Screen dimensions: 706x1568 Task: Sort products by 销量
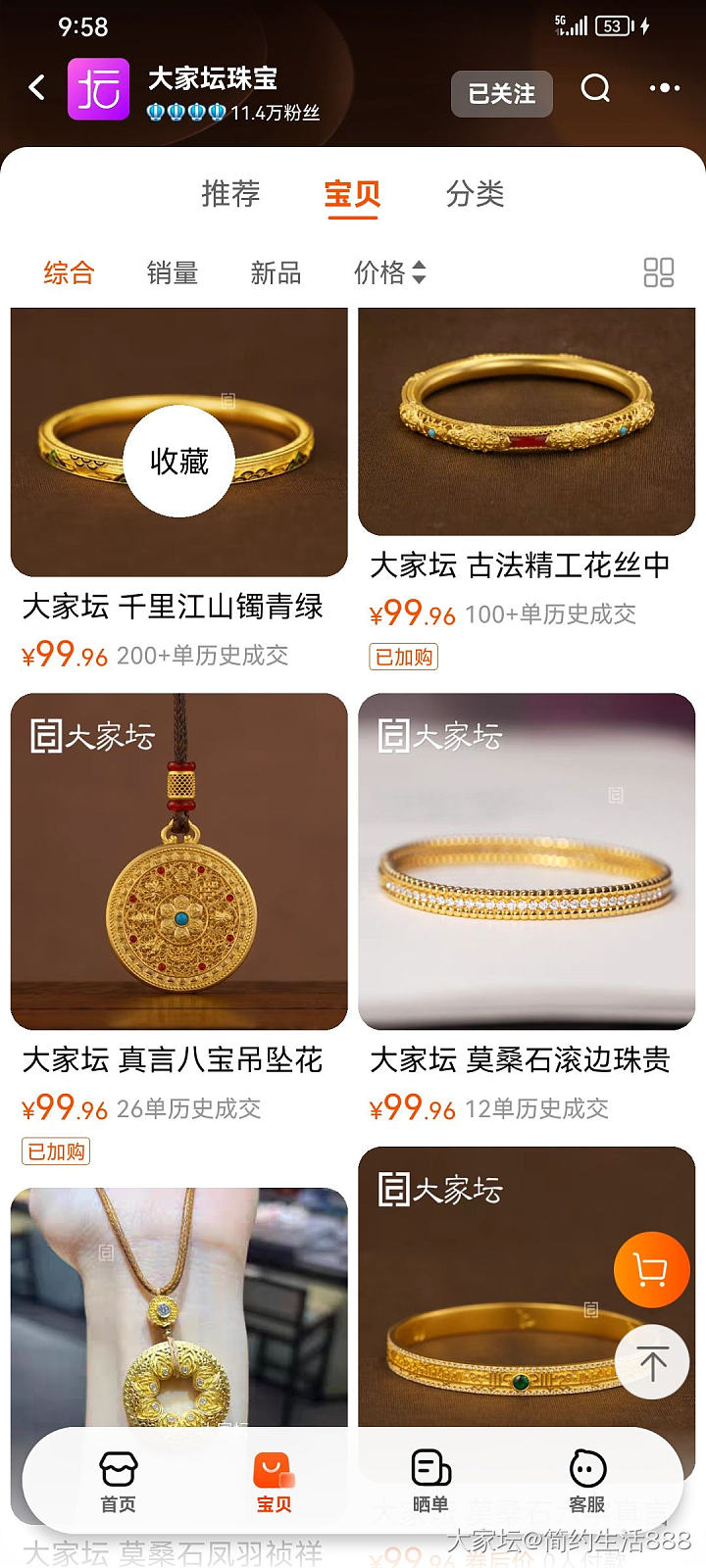(173, 272)
